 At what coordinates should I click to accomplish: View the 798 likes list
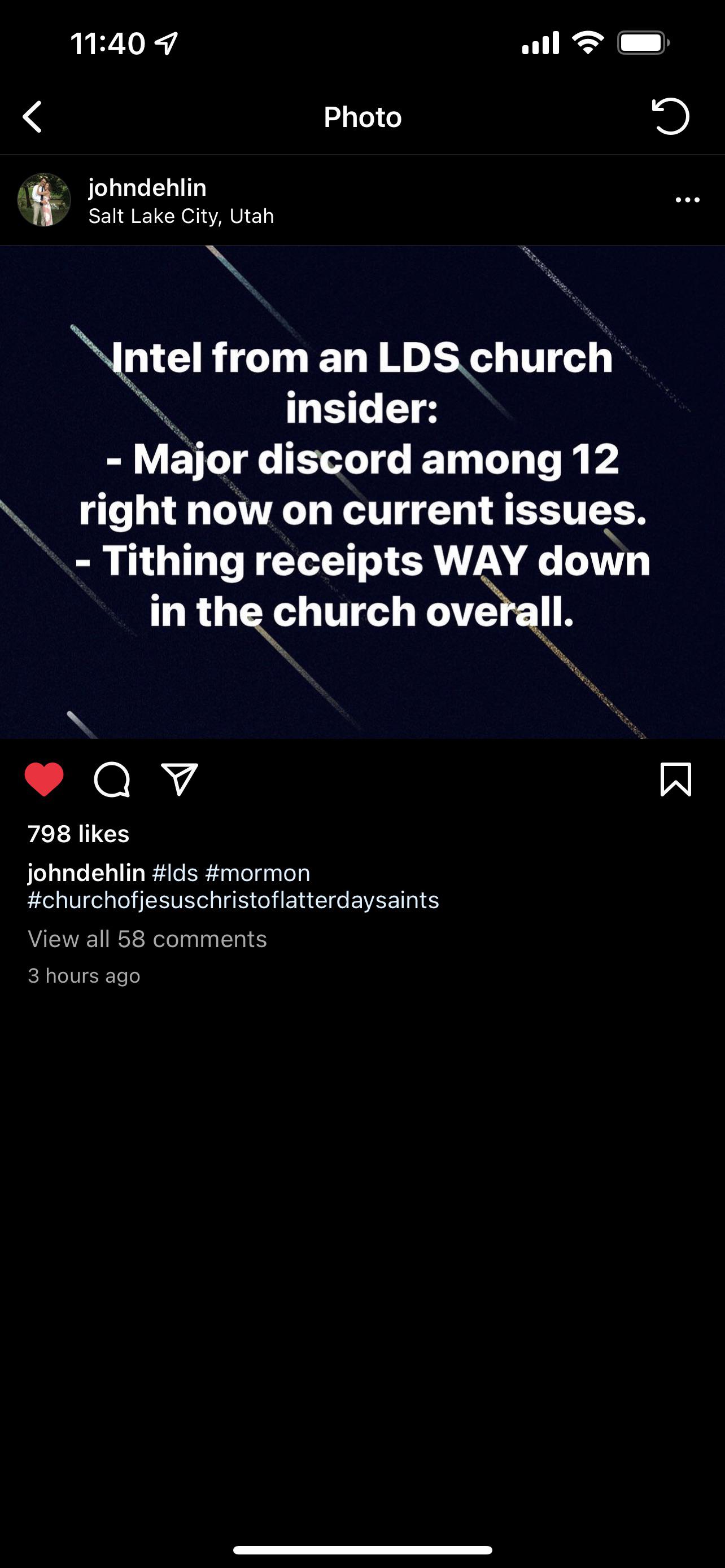coord(78,833)
